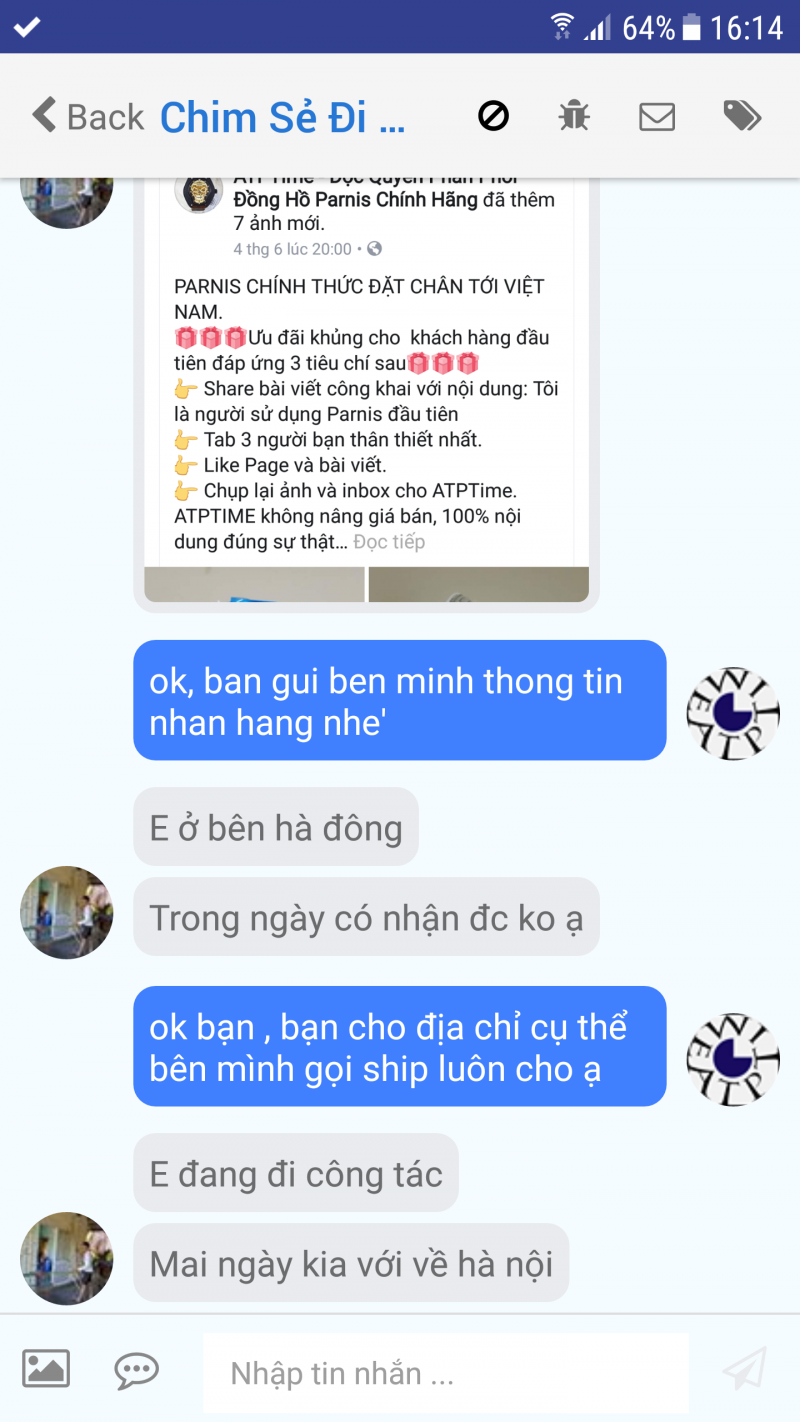800x1422 pixels.
Task: Open the Chim Sẻ Đi conversation title
Action: pyautogui.click(x=283, y=118)
